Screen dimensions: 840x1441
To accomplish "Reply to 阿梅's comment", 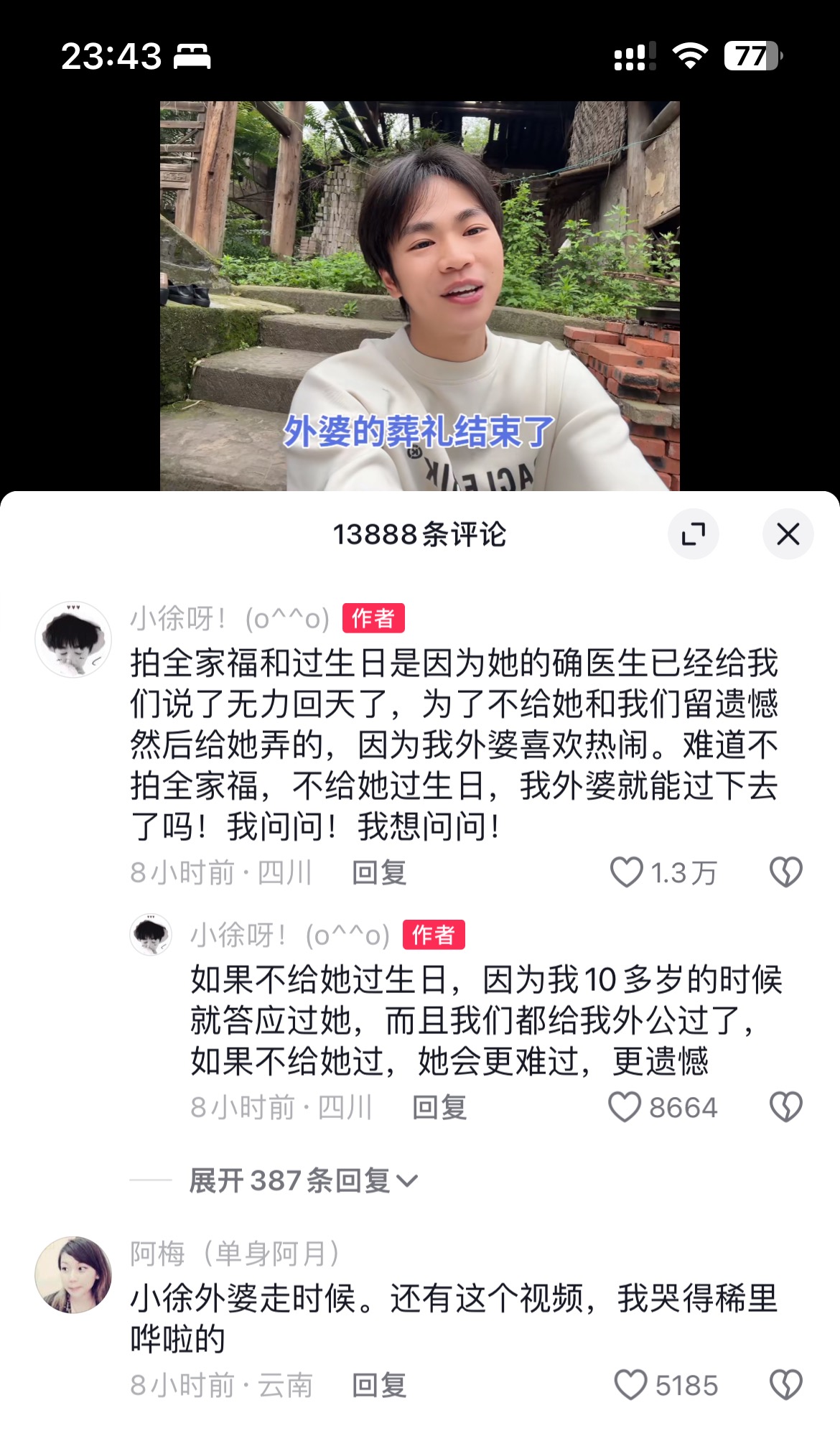I will [379, 1386].
